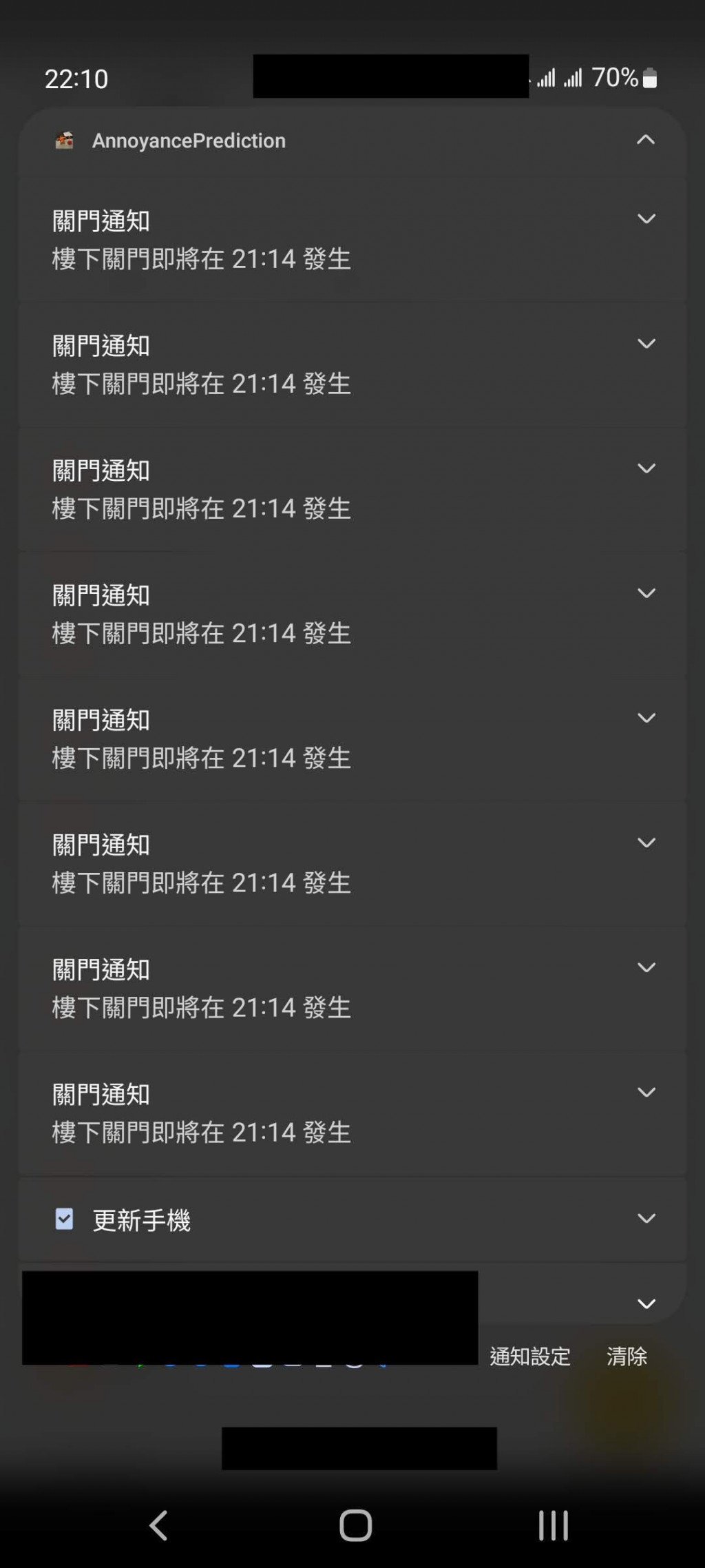Open the 更新手機 notification
Image resolution: width=705 pixels, height=1568 pixels.
141,1220
